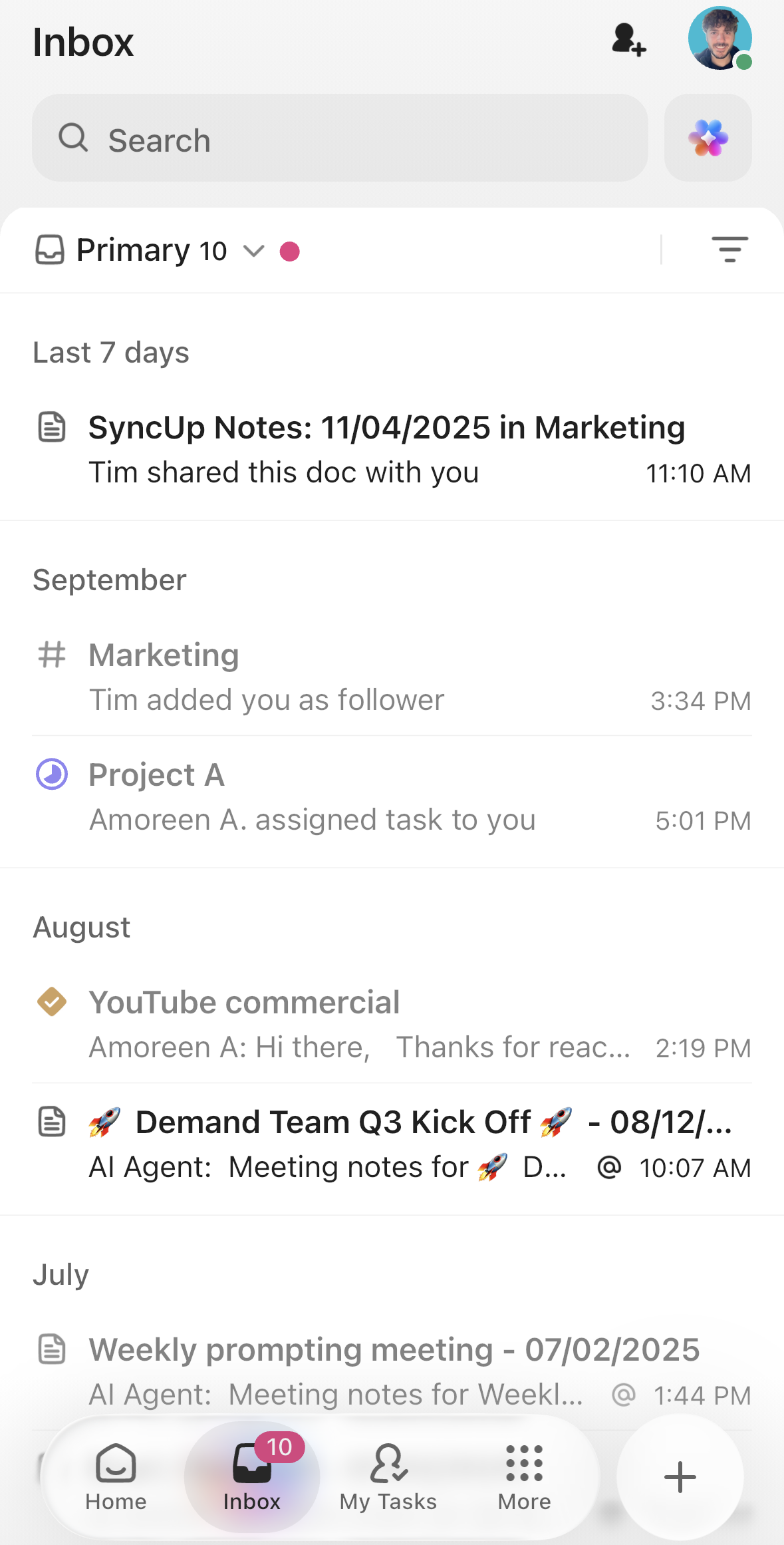Open the ClickUp AI assistant icon

point(707,138)
